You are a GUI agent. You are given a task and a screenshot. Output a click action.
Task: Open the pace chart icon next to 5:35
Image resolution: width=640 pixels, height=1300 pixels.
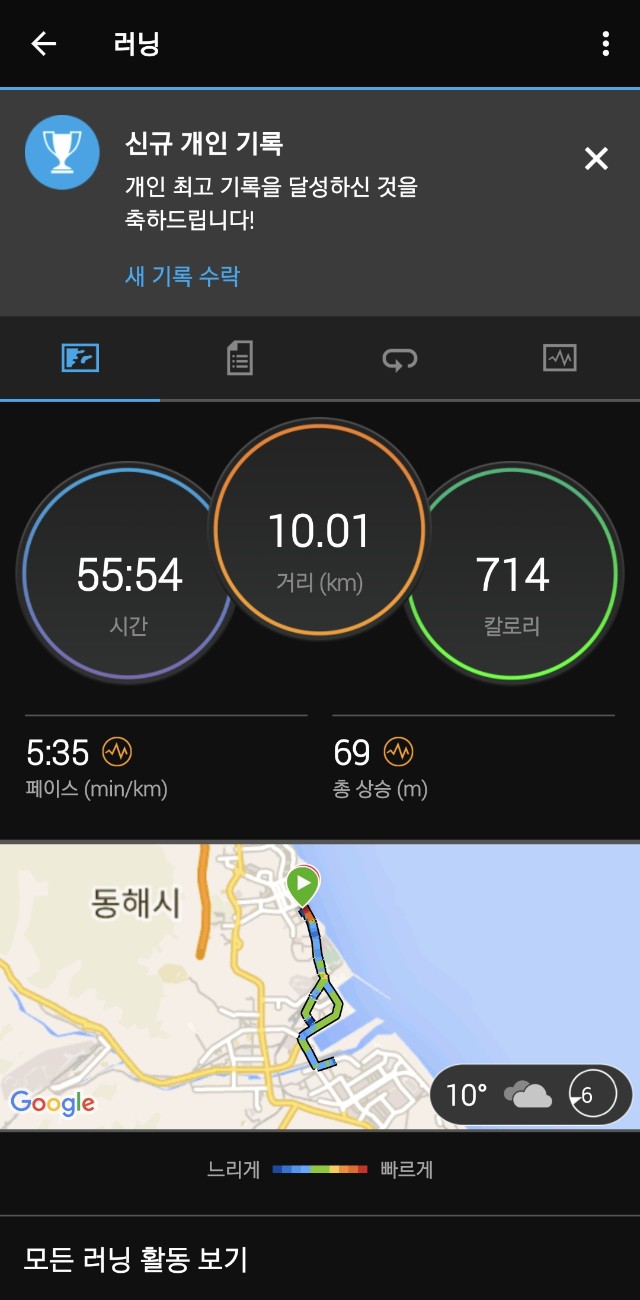117,752
